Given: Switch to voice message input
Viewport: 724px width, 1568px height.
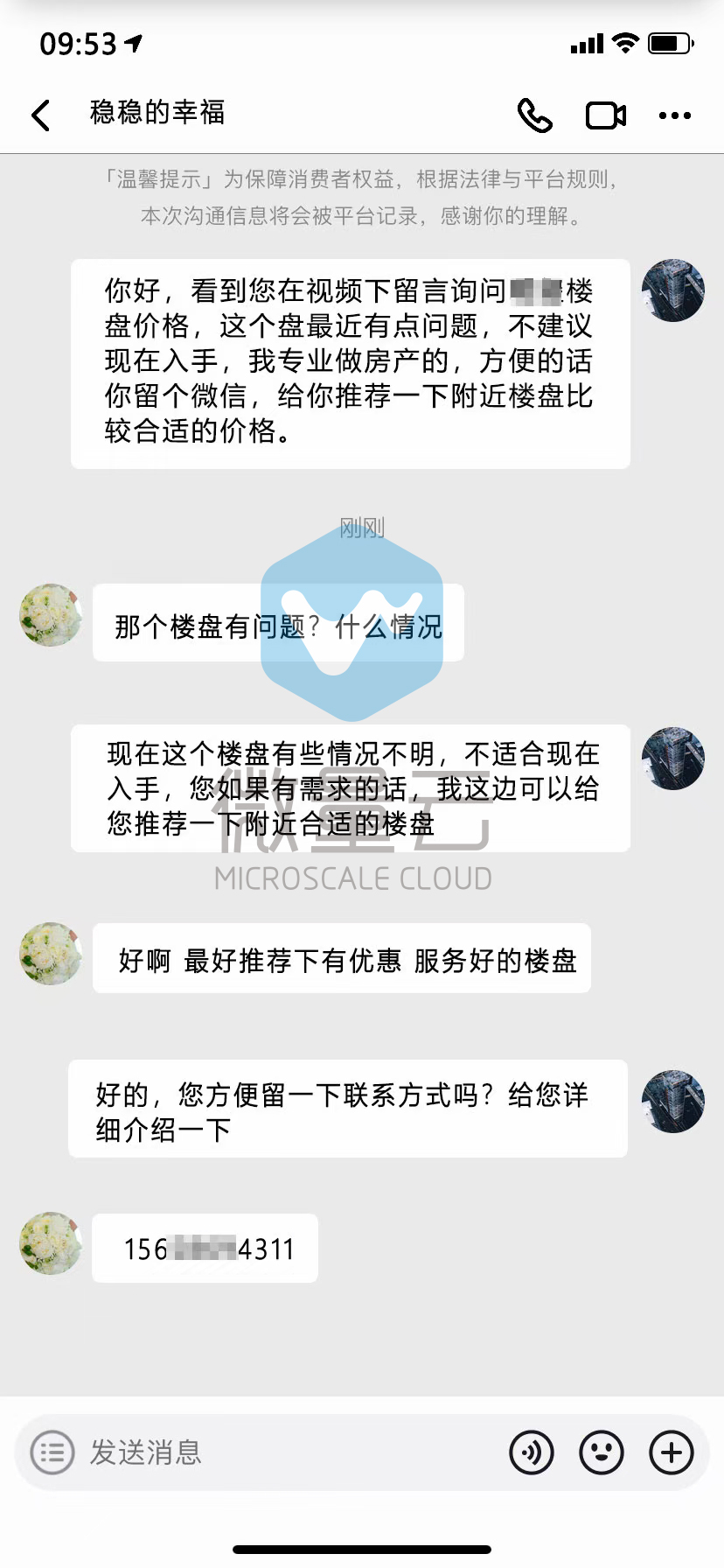Looking at the screenshot, I should pyautogui.click(x=532, y=1452).
